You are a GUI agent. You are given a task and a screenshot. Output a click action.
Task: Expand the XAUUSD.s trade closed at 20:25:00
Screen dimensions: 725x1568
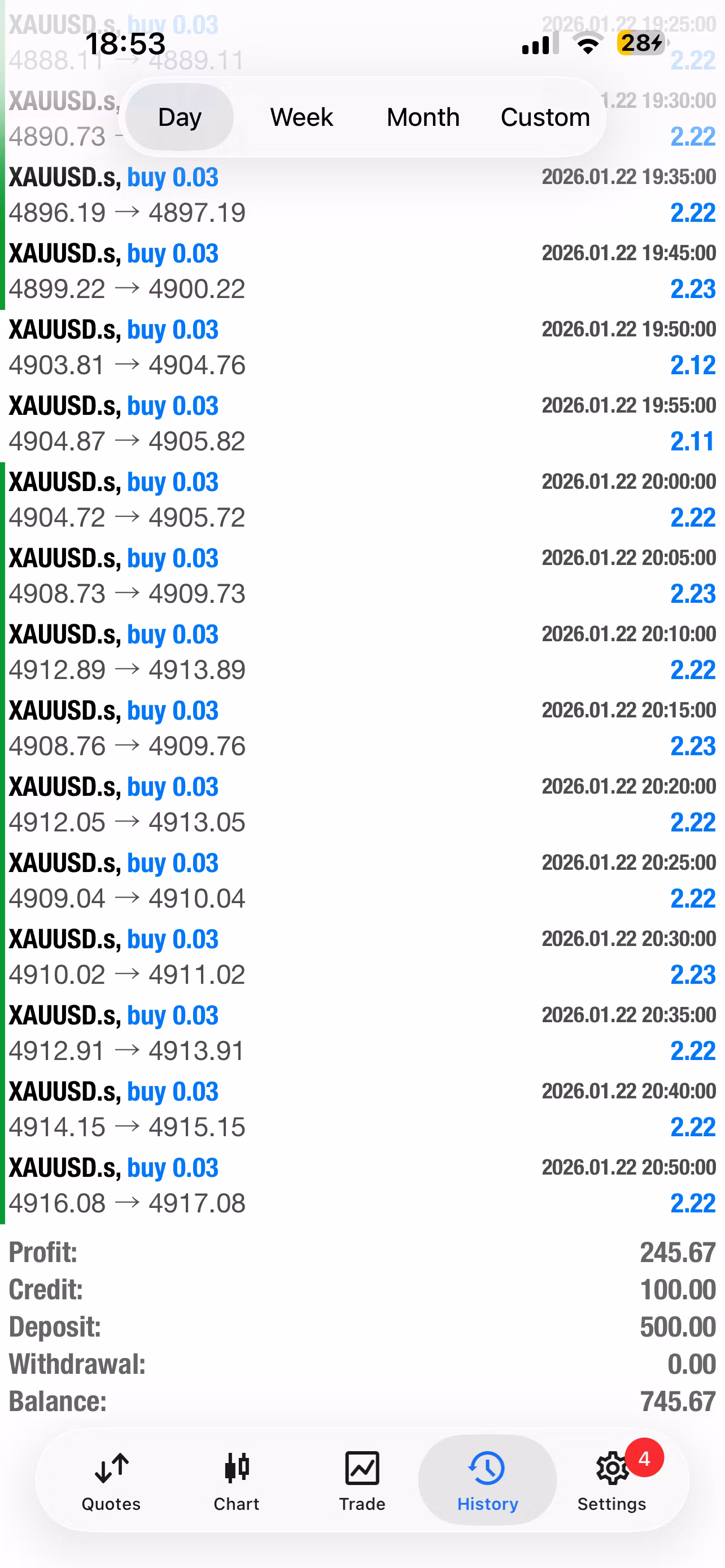coord(362,881)
